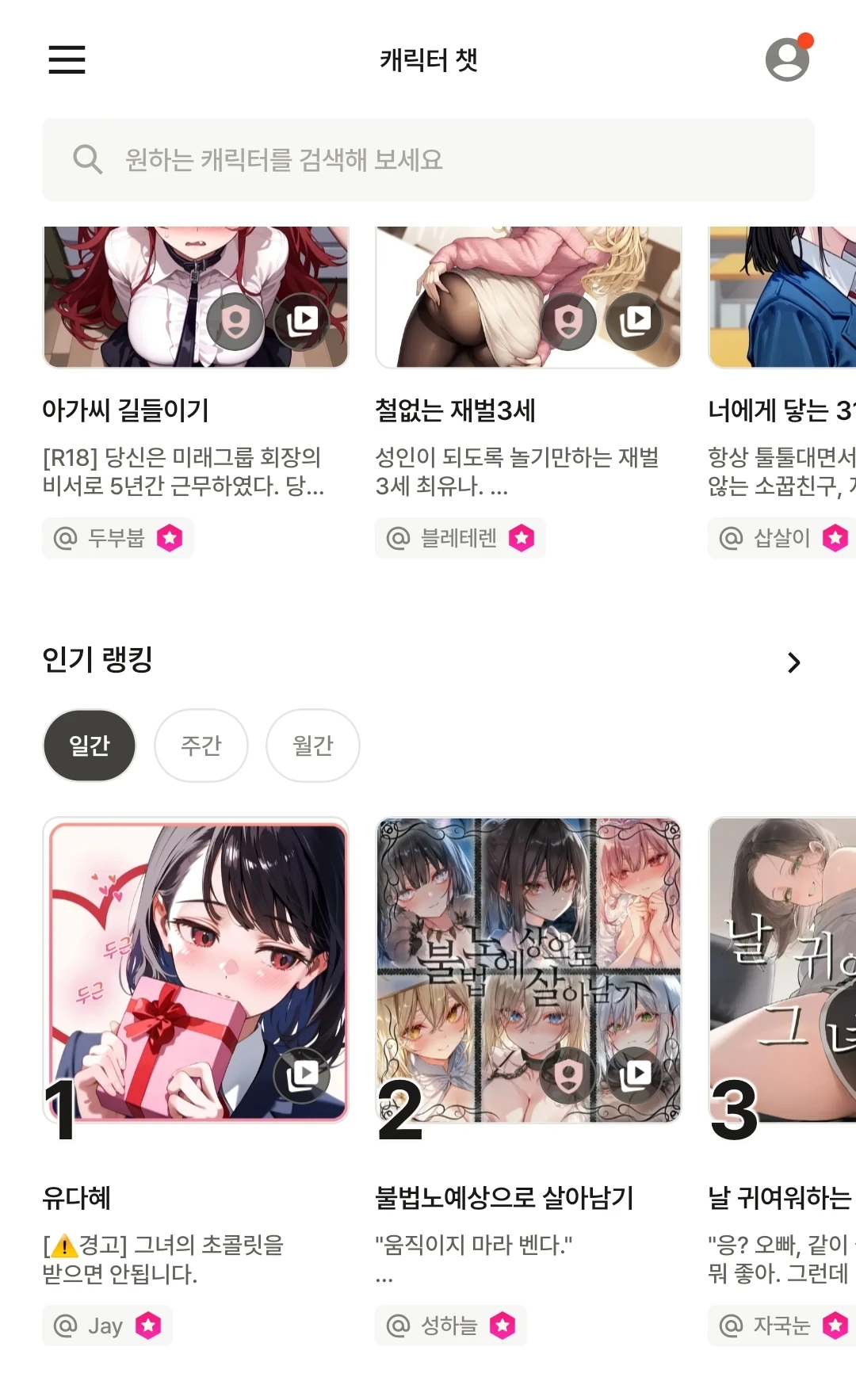
Task: Open the hamburger drawer menu
Action: pyautogui.click(x=67, y=59)
